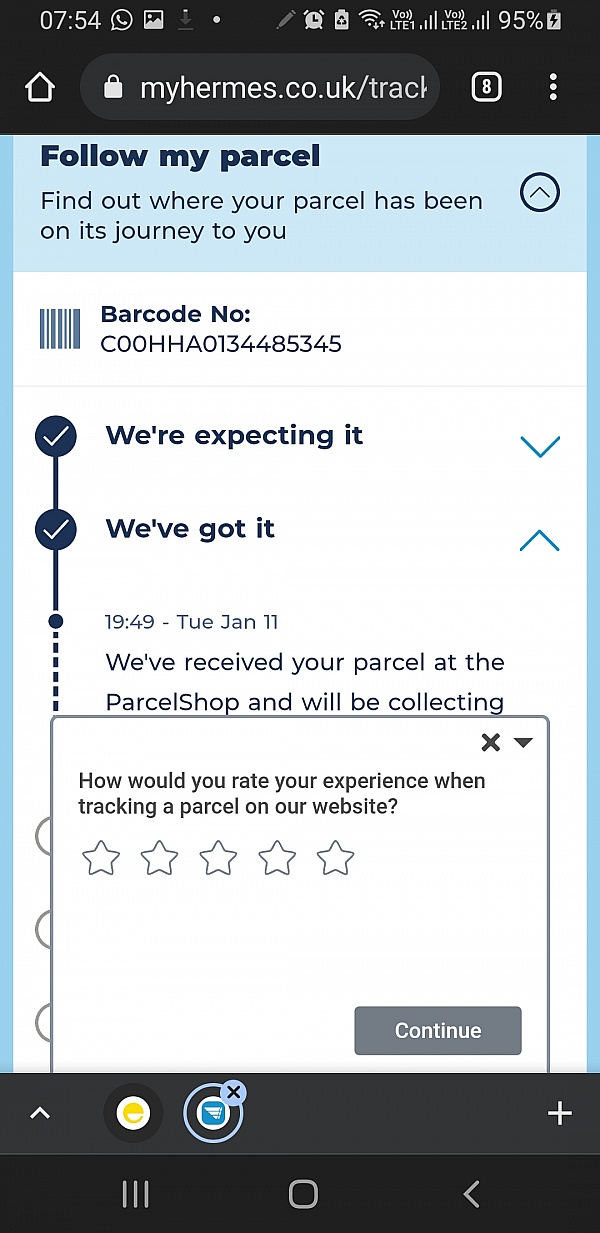
Task: Go to the browser home page
Action: pyautogui.click(x=40, y=88)
